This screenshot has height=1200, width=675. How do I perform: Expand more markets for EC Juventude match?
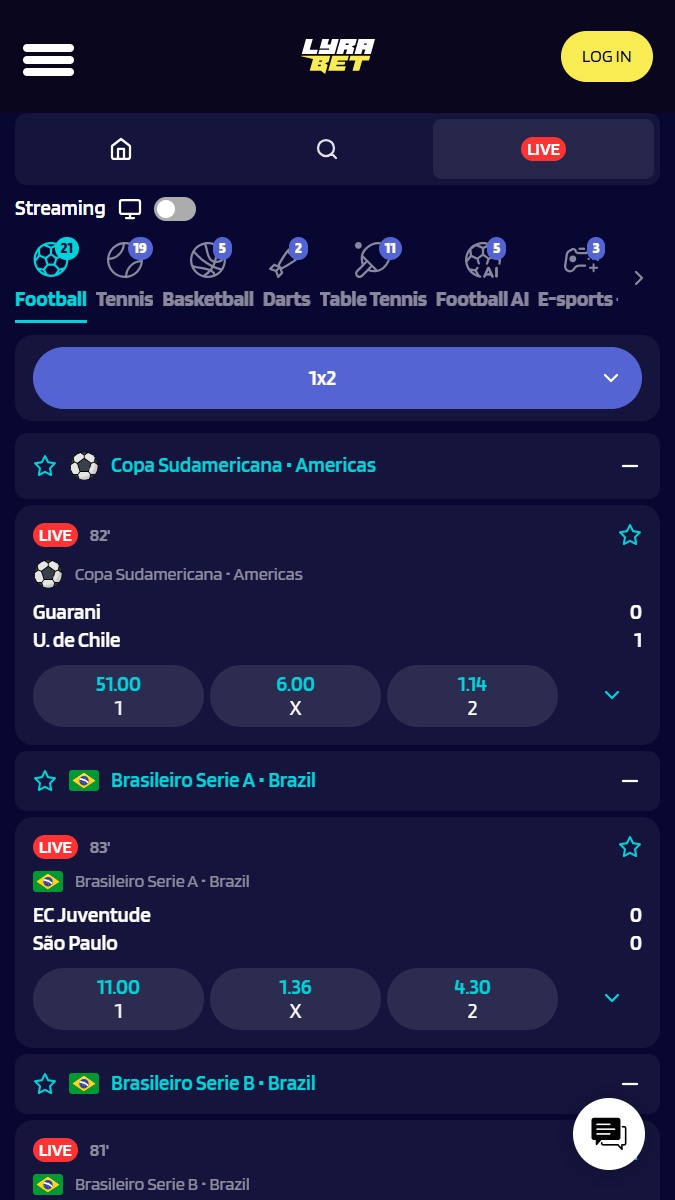click(612, 998)
